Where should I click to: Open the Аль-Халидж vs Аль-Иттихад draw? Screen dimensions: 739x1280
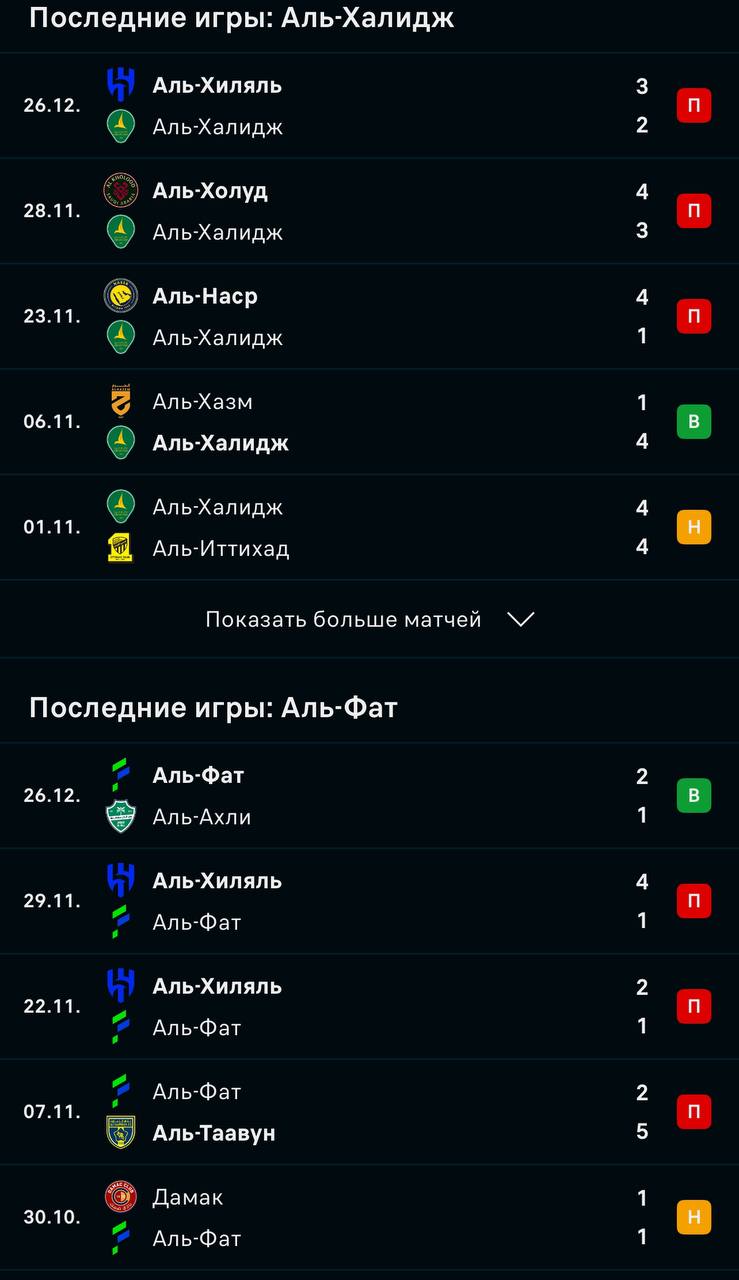point(369,527)
